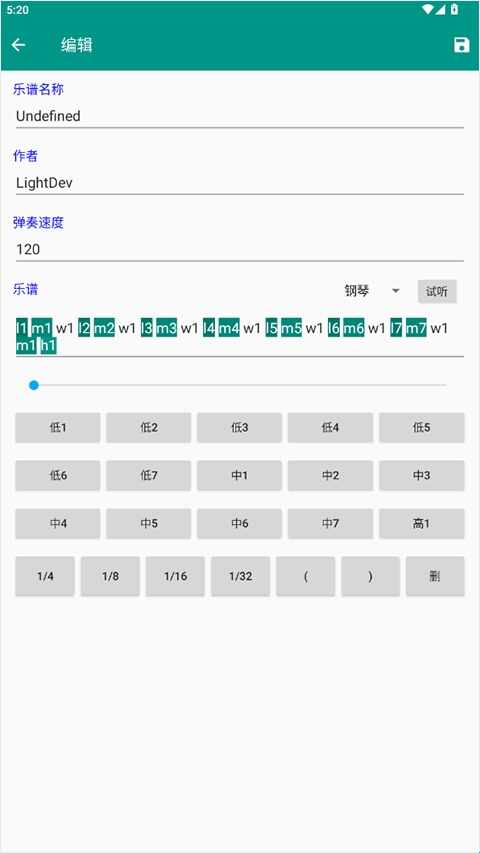Tap the blue slider handle
The width and height of the screenshot is (480, 853).
(34, 385)
